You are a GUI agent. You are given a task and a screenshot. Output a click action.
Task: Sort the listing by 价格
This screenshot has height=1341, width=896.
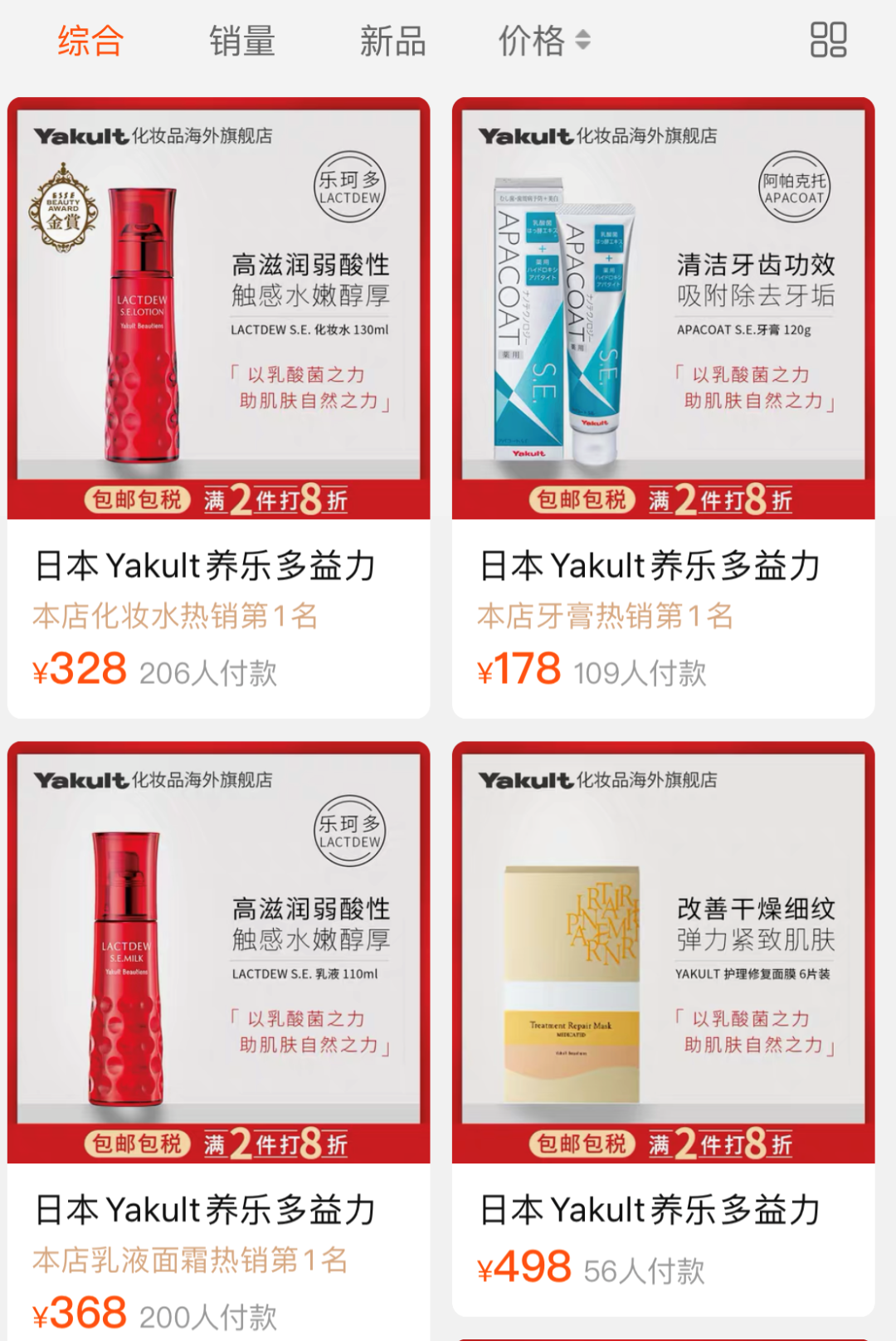543,41
